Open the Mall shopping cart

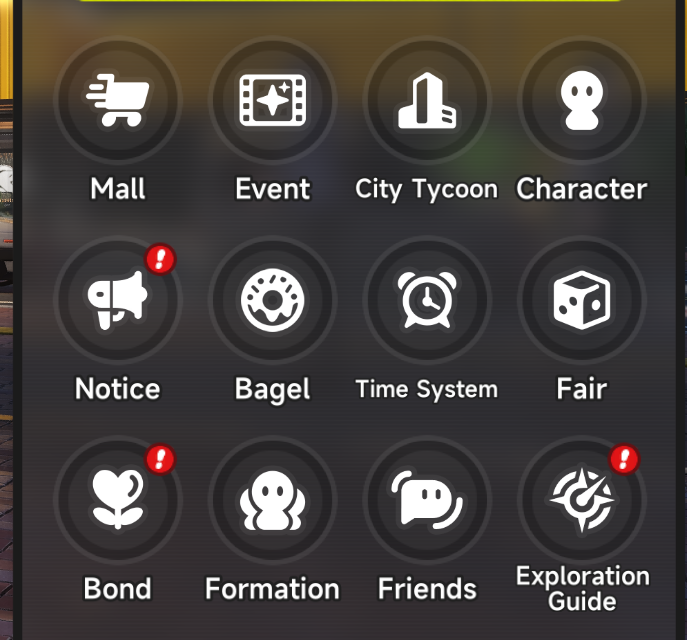(118, 100)
